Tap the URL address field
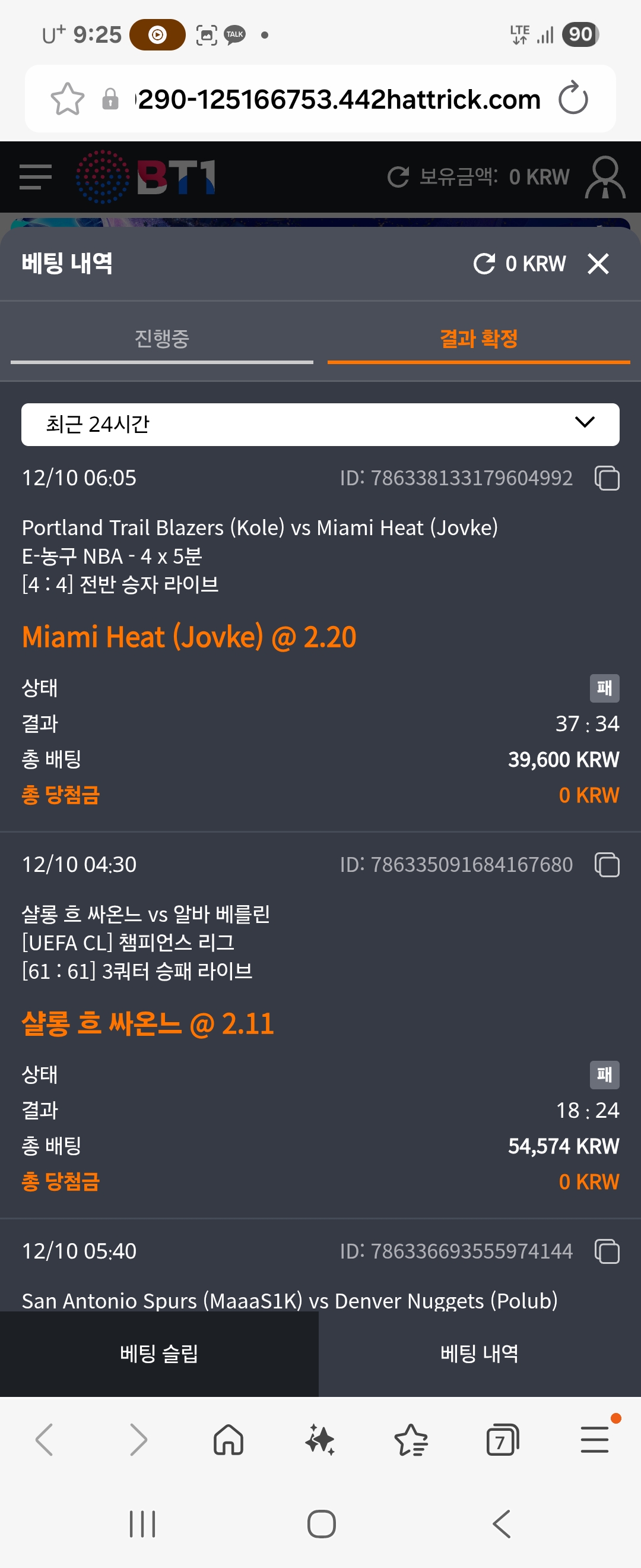 (x=338, y=99)
